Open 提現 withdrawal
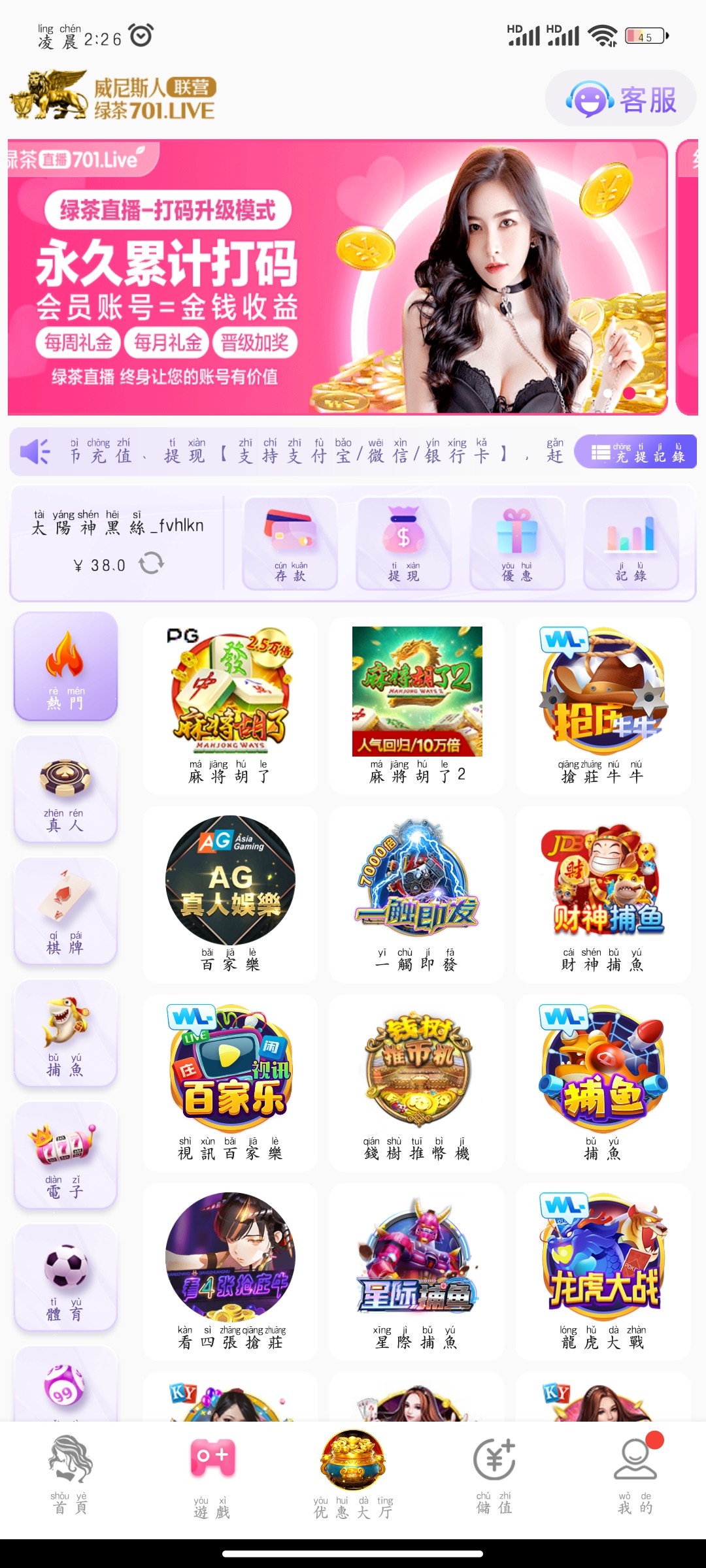Screen dimensions: 706x1568 403,543
